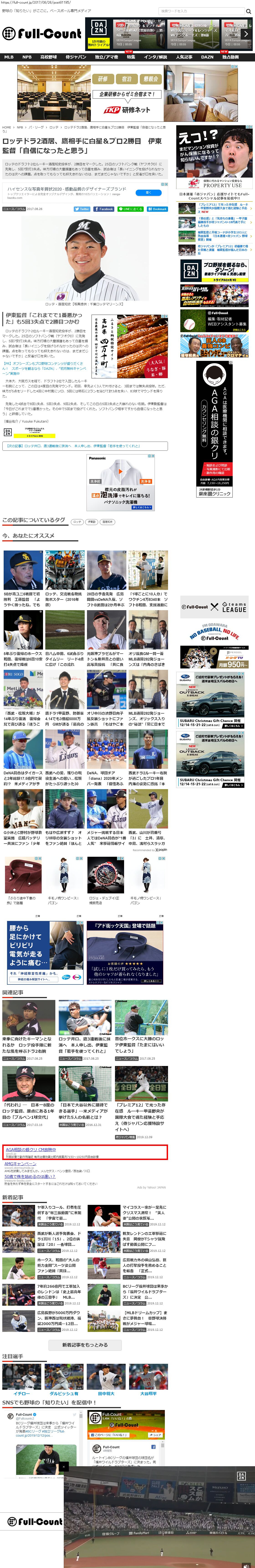
Task: Go to the DAZN tab
Action: [x=207, y=57]
